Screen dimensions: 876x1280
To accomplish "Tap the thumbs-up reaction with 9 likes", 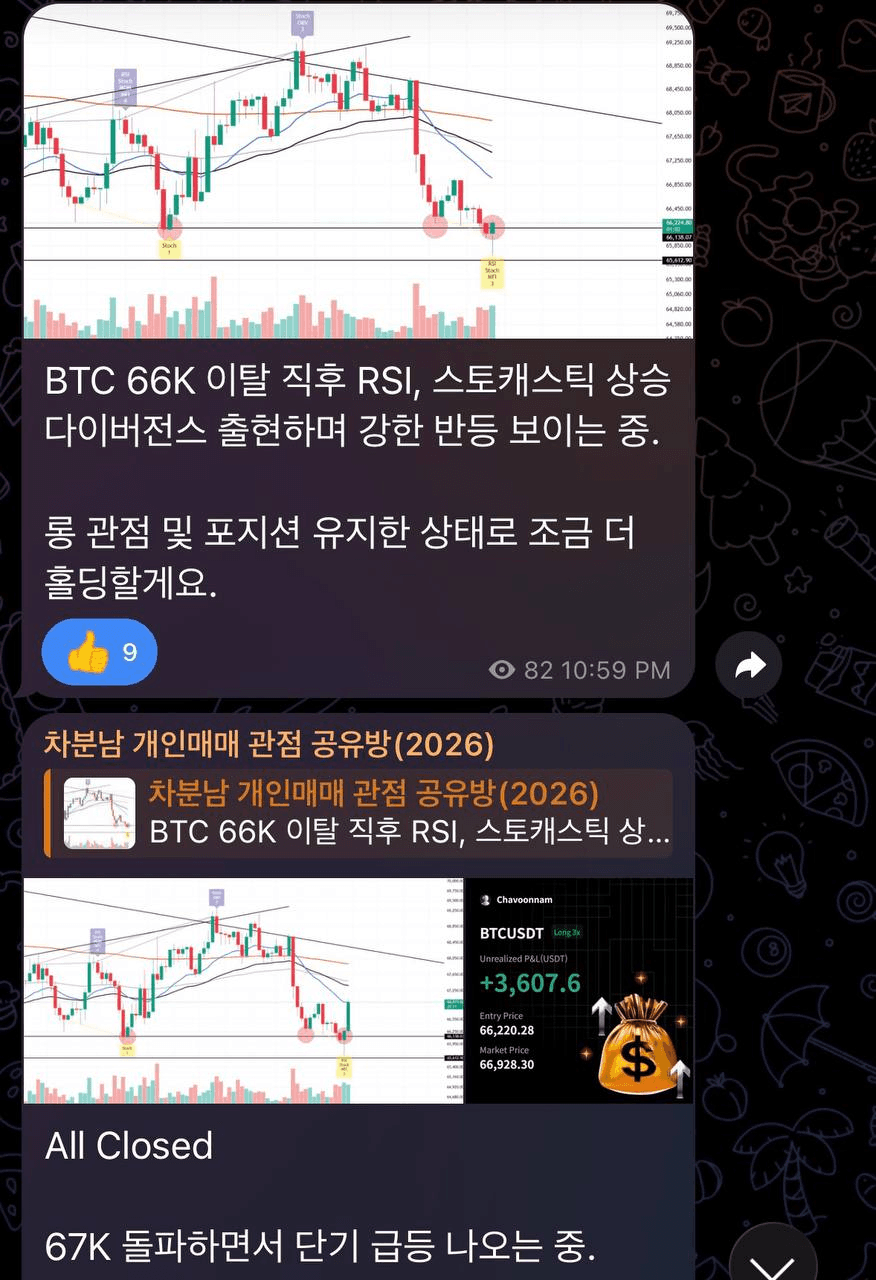I will click(x=100, y=652).
